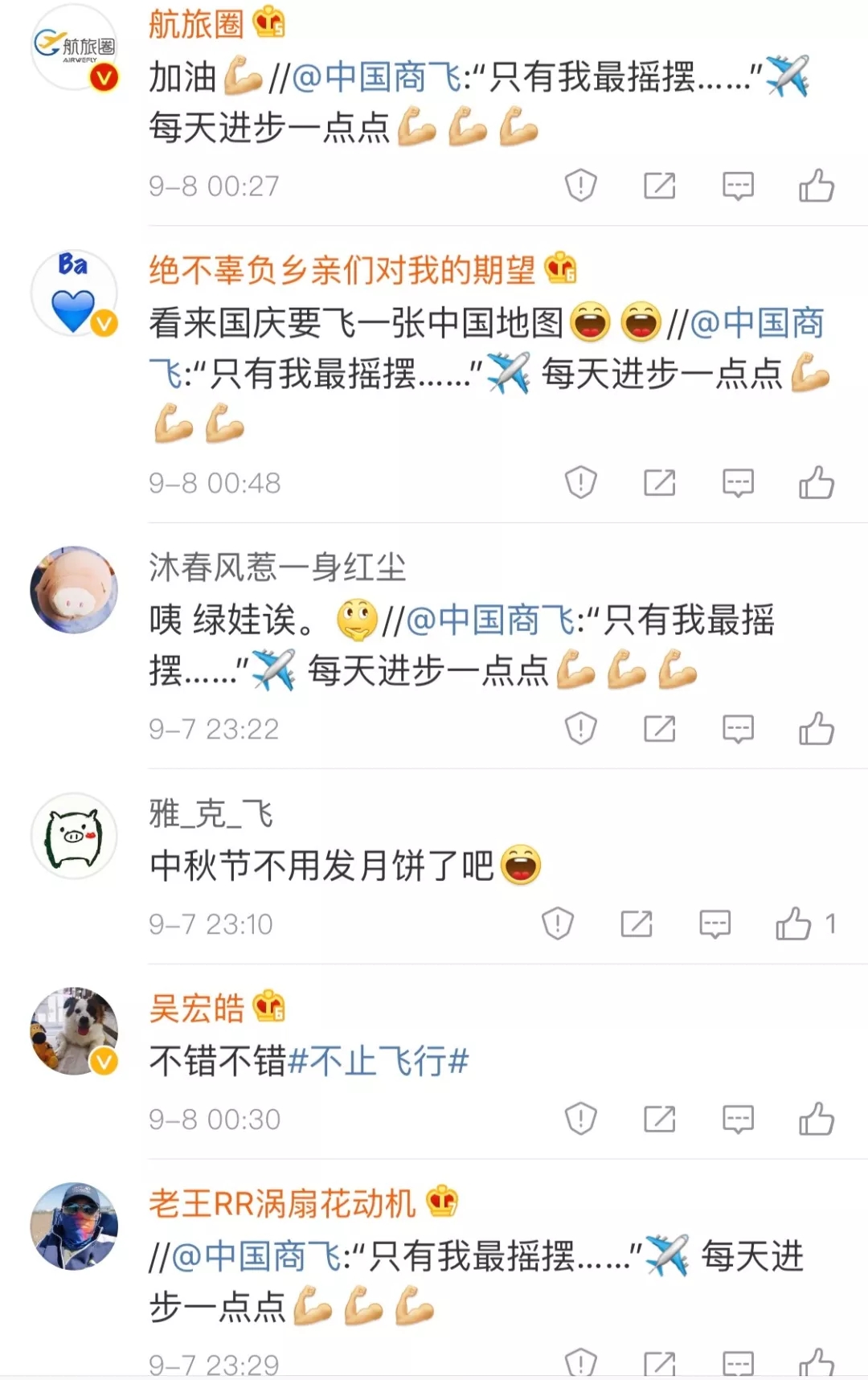Like 航旅圈's comment
The image size is (868, 1380).
click(816, 186)
